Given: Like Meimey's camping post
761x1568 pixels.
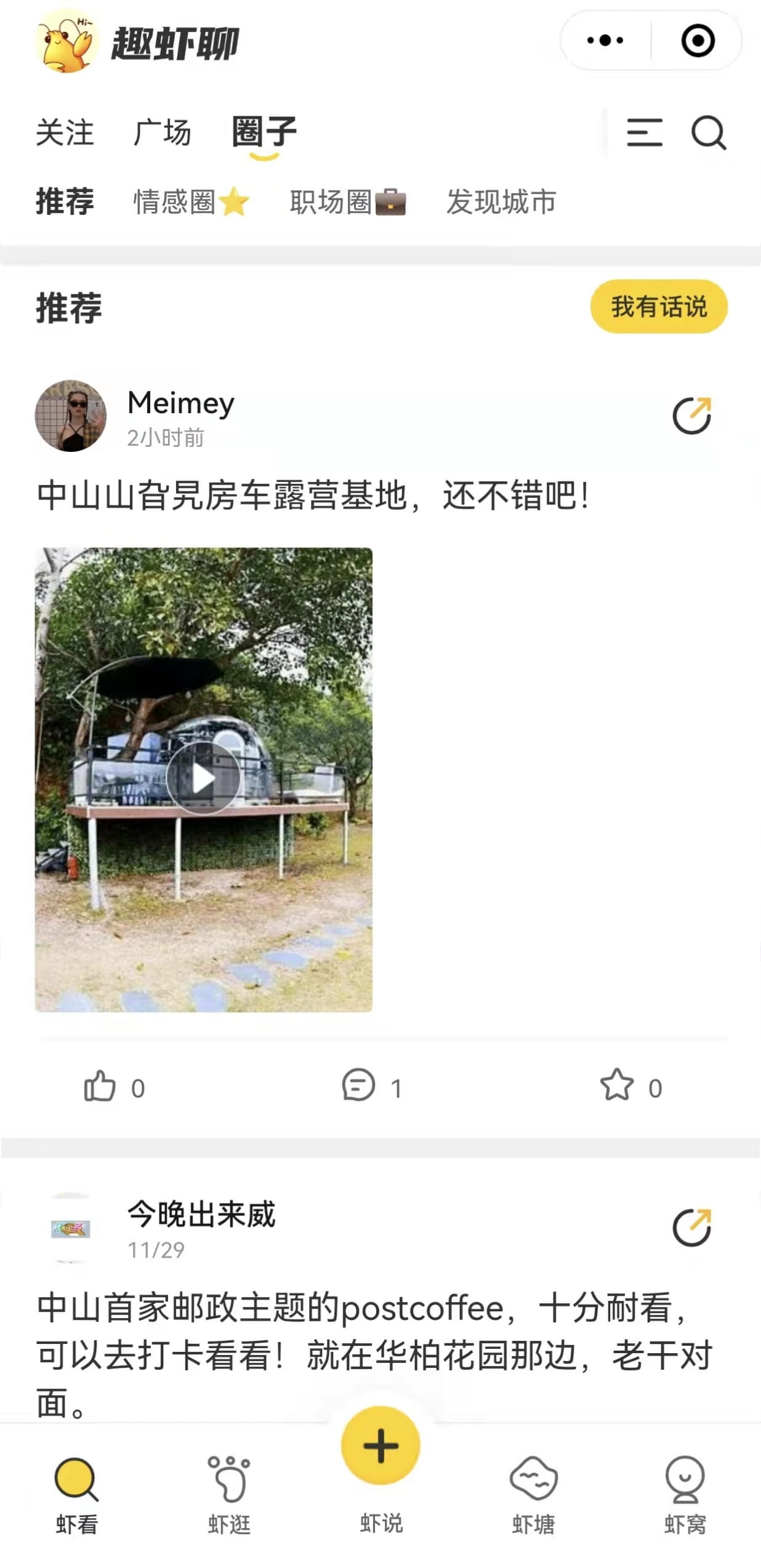Looking at the screenshot, I should (x=100, y=1086).
